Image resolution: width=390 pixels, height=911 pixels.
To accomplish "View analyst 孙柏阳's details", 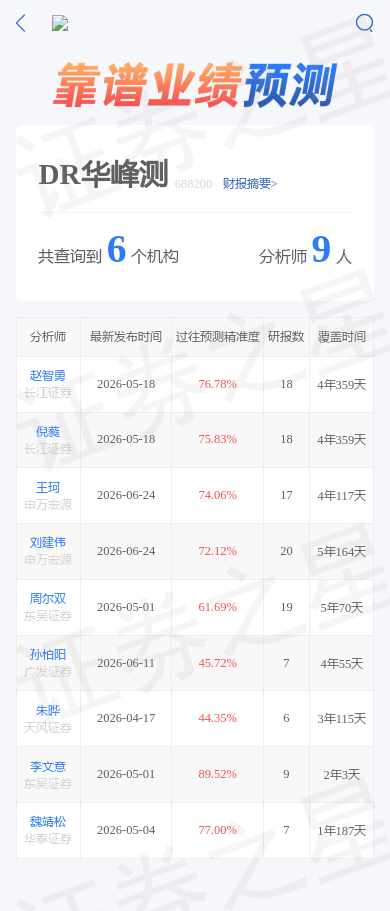I will (48, 655).
